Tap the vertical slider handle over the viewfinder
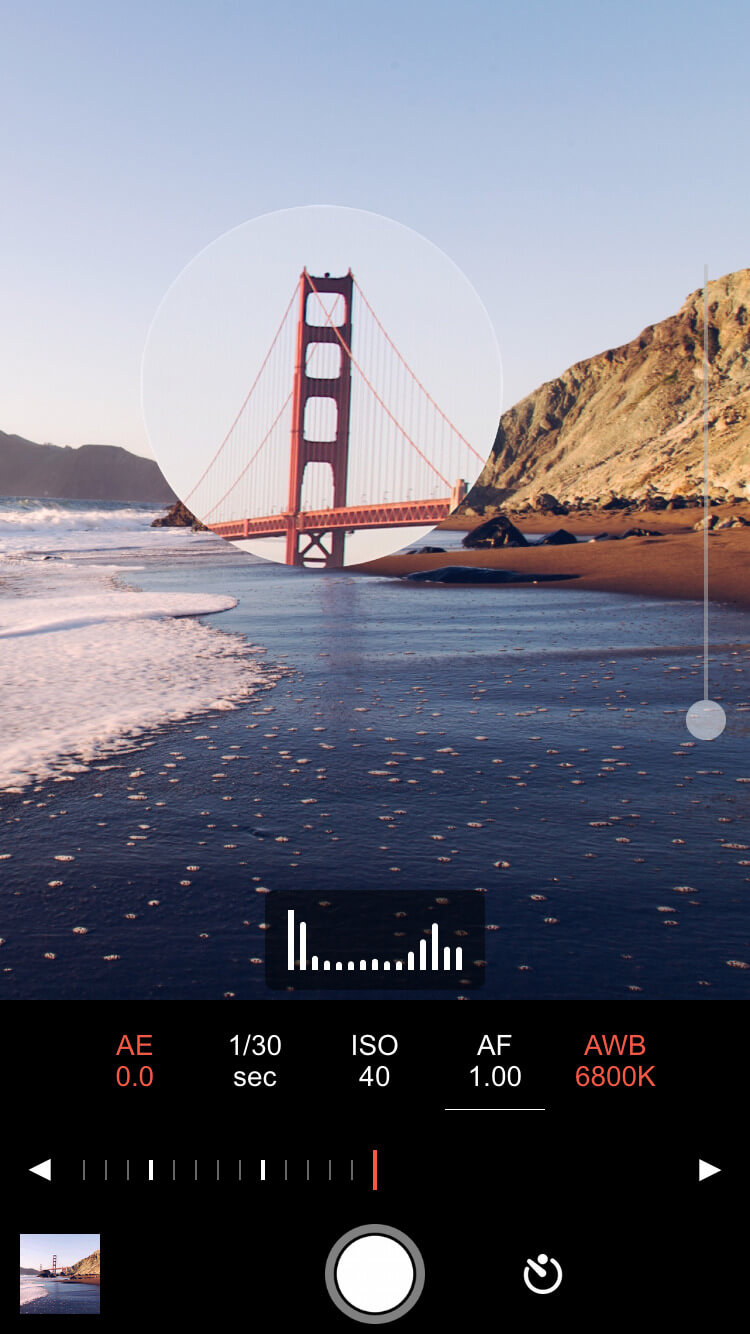The width and height of the screenshot is (750, 1334). [706, 720]
